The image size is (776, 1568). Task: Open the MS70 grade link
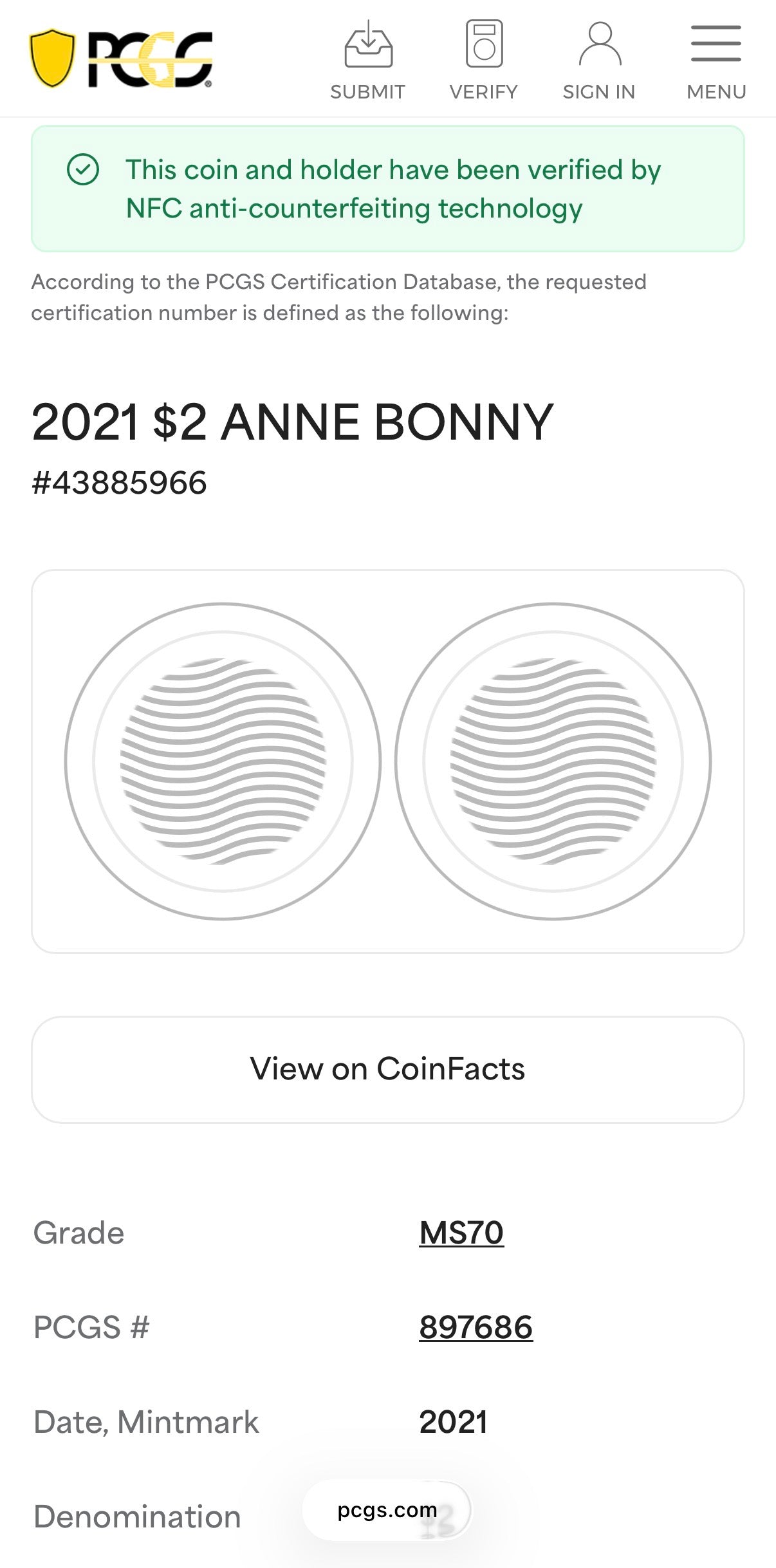coord(461,1233)
